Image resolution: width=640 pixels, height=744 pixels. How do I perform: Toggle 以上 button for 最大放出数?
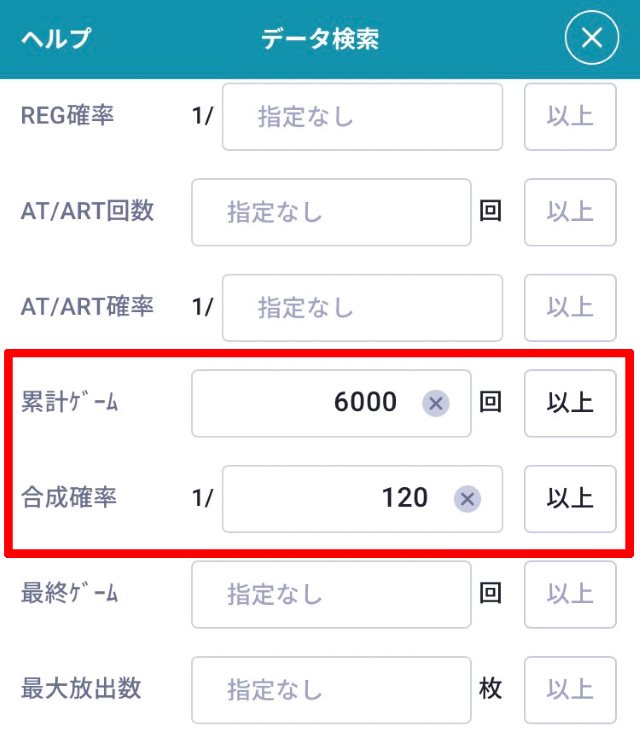(570, 689)
